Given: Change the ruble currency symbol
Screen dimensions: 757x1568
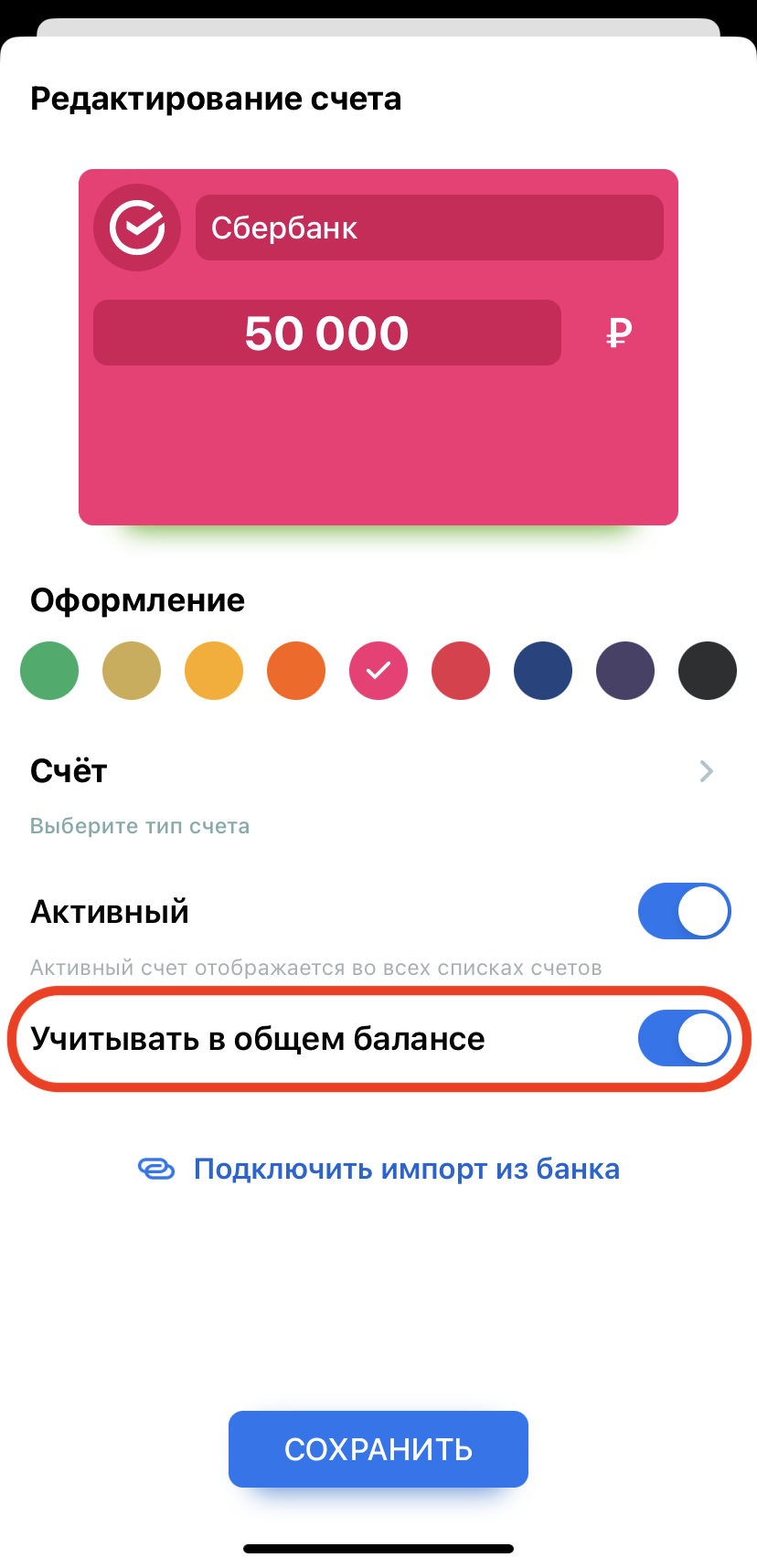Looking at the screenshot, I should tap(619, 333).
